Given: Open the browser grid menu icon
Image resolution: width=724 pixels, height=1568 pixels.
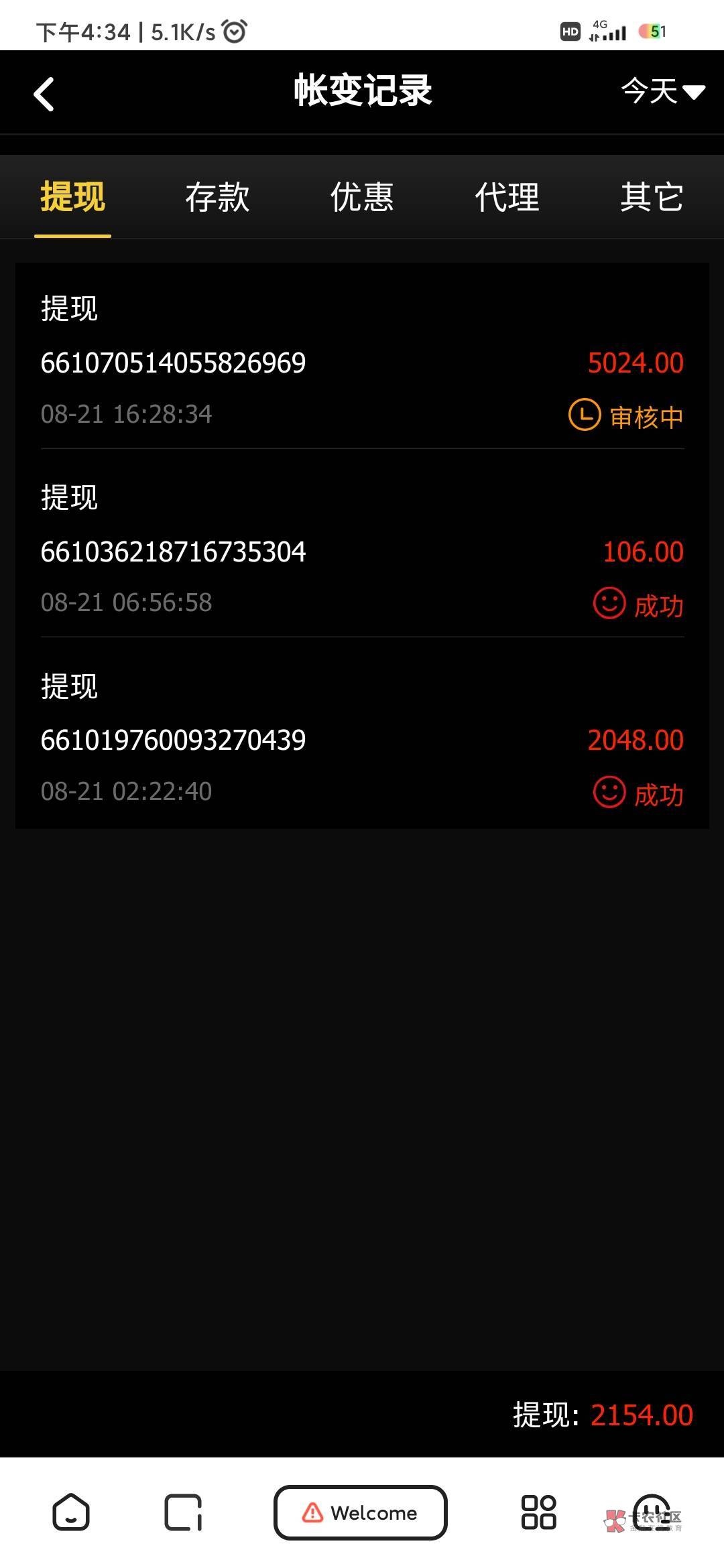Looking at the screenshot, I should (538, 1512).
